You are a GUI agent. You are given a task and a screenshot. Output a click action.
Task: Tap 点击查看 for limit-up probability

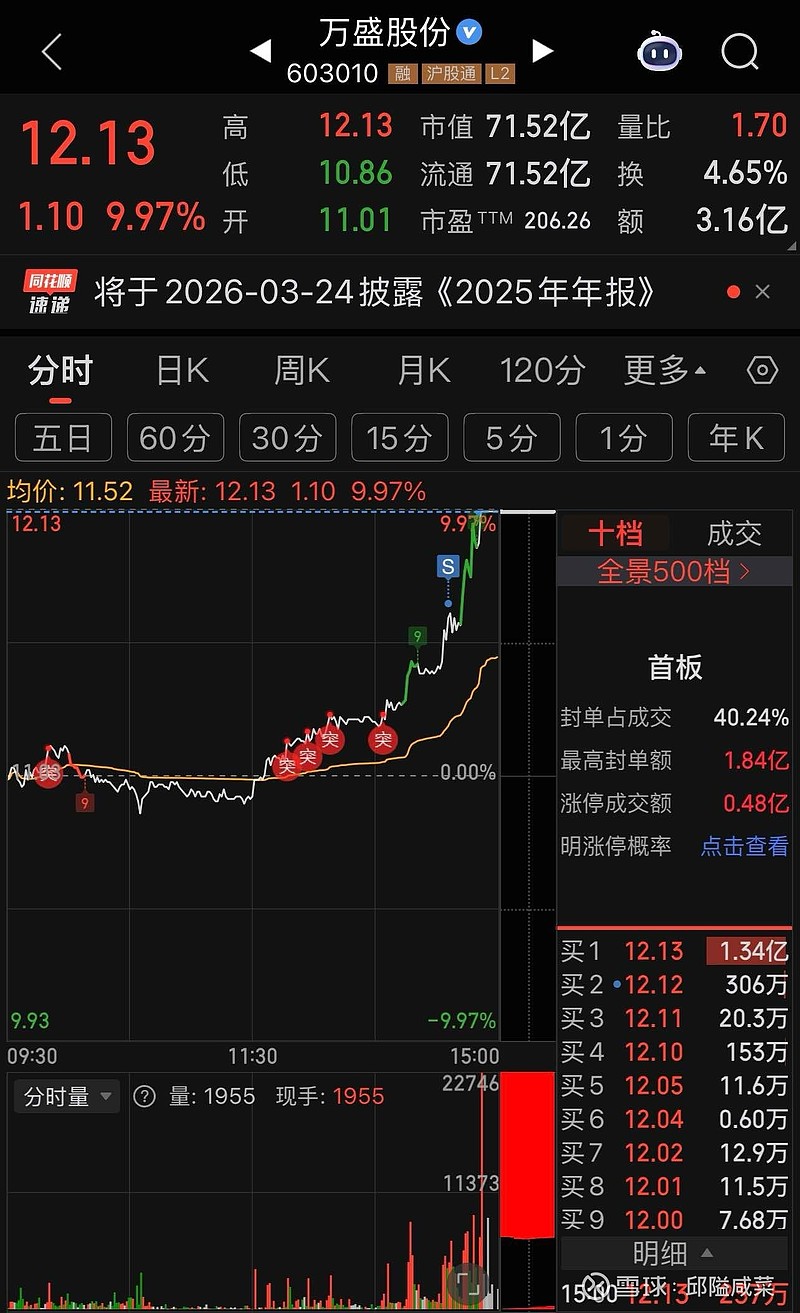pos(744,845)
